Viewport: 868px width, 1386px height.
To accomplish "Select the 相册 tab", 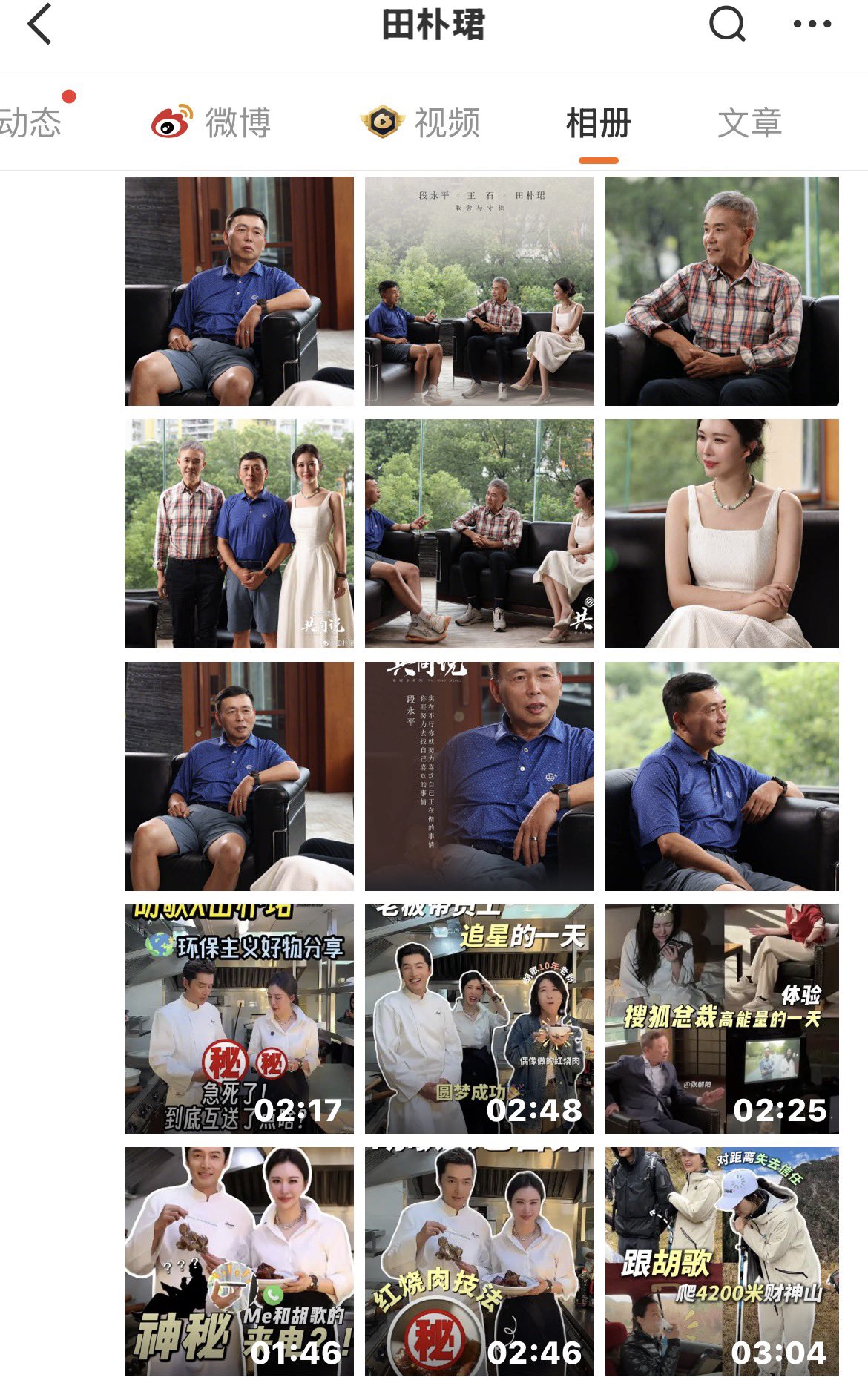I will (x=598, y=122).
